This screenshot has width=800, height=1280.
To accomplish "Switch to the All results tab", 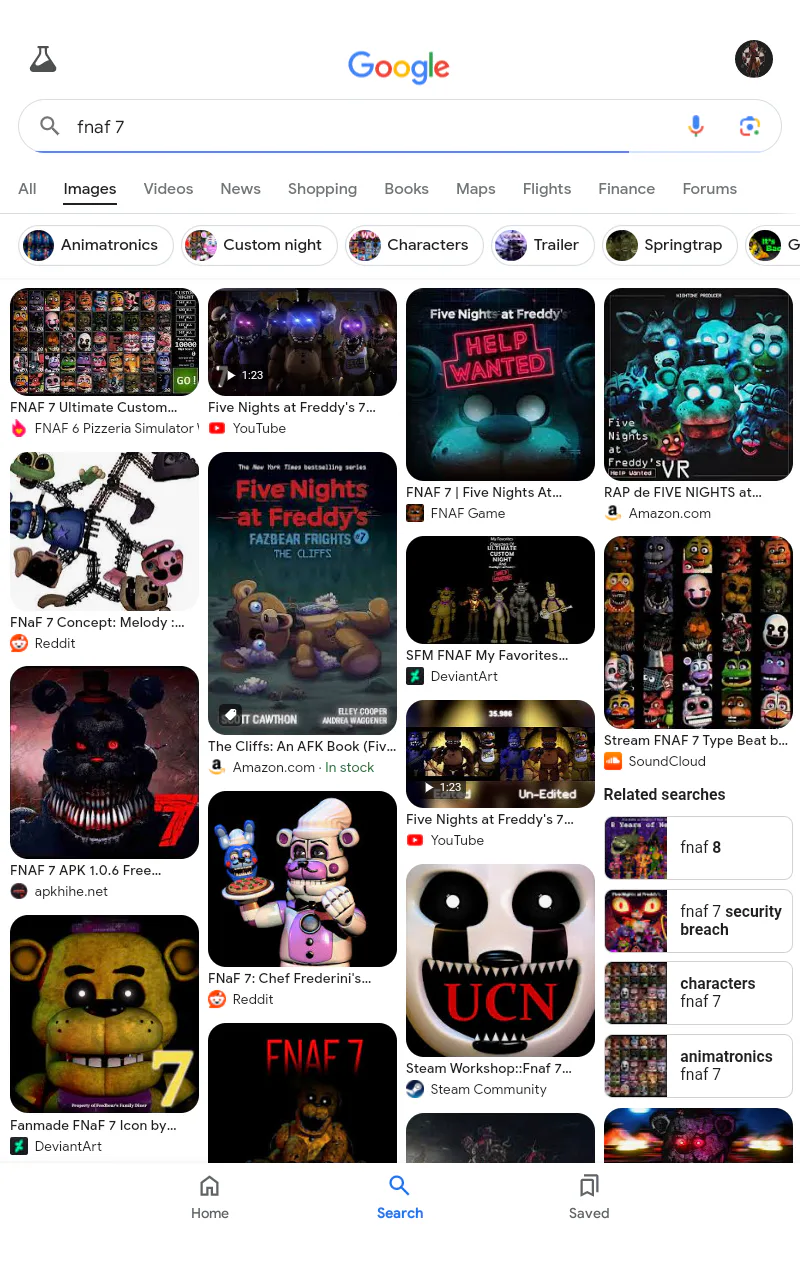I will (x=27, y=189).
